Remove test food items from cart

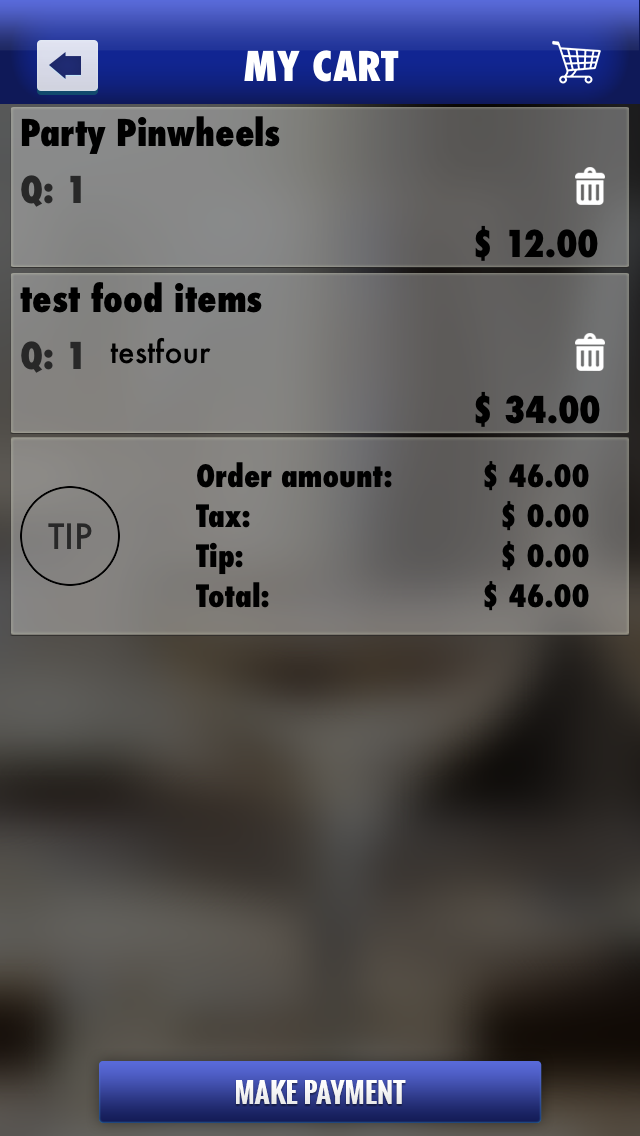590,353
